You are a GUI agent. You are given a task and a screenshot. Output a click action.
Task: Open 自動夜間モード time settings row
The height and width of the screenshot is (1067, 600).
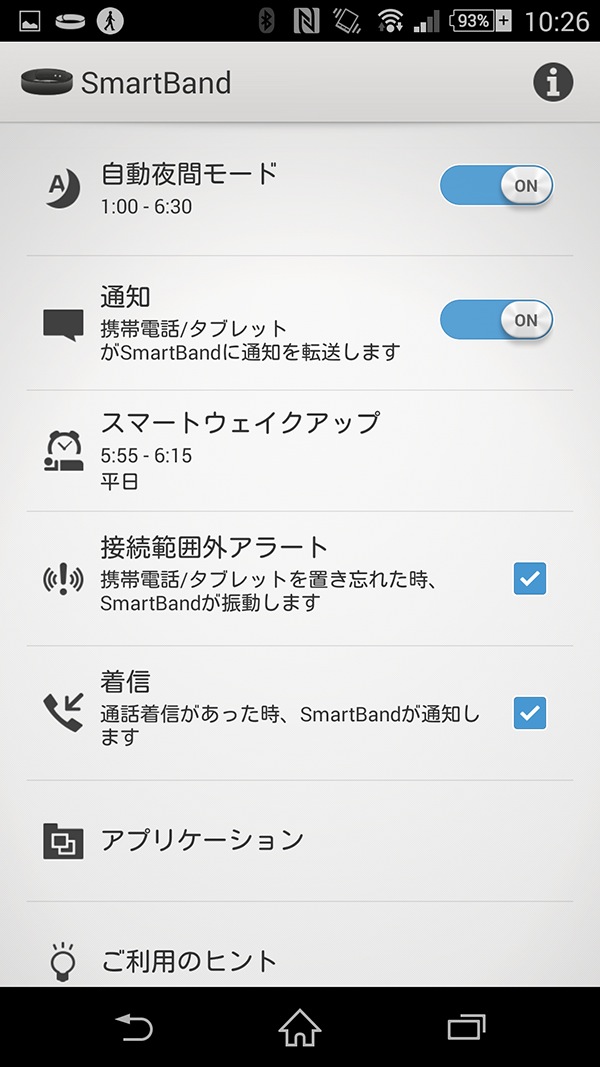(300, 188)
